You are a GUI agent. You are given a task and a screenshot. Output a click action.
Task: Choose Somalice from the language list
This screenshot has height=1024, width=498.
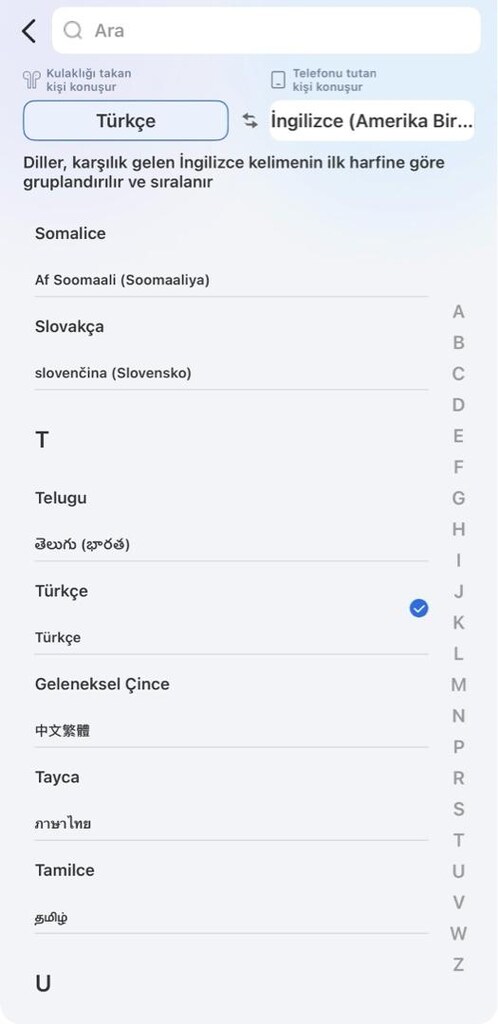pos(232,257)
